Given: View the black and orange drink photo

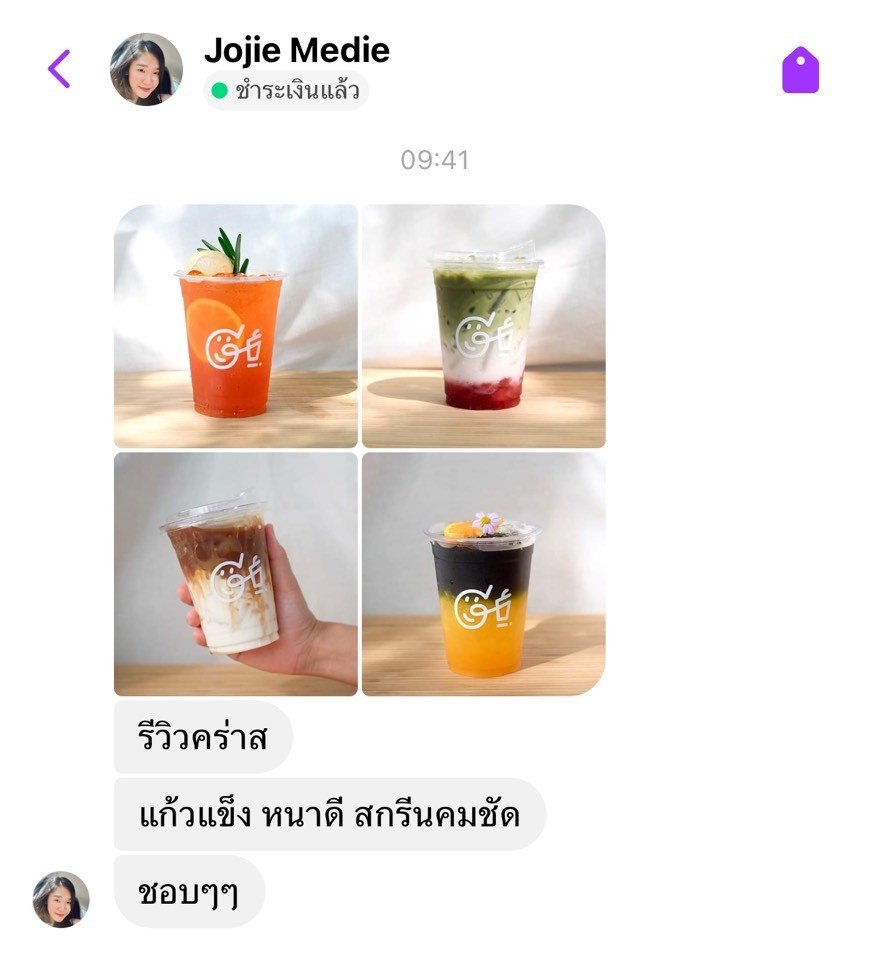Looking at the screenshot, I should click(x=484, y=574).
